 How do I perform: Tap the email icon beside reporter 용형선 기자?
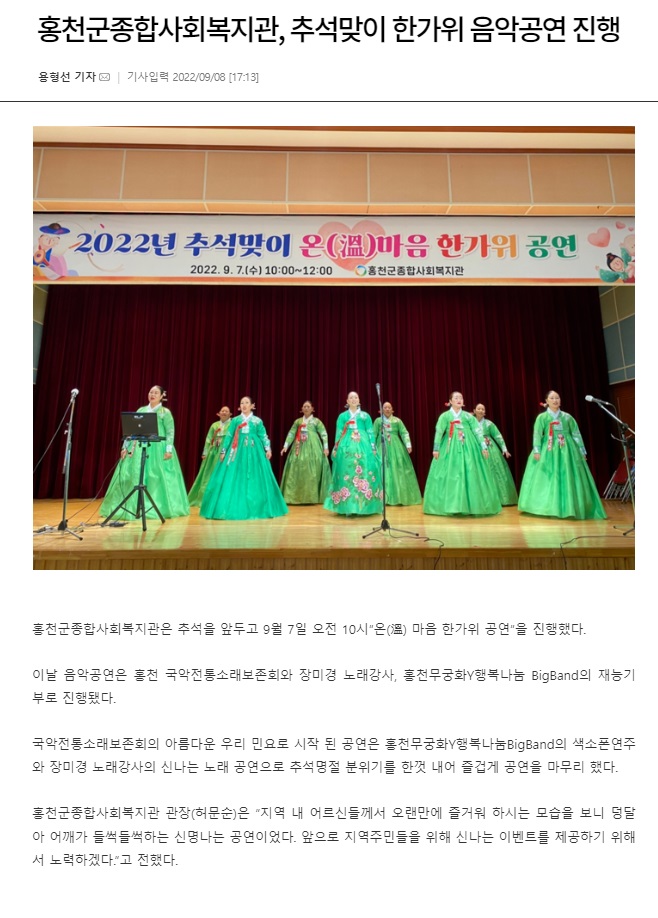(105, 77)
